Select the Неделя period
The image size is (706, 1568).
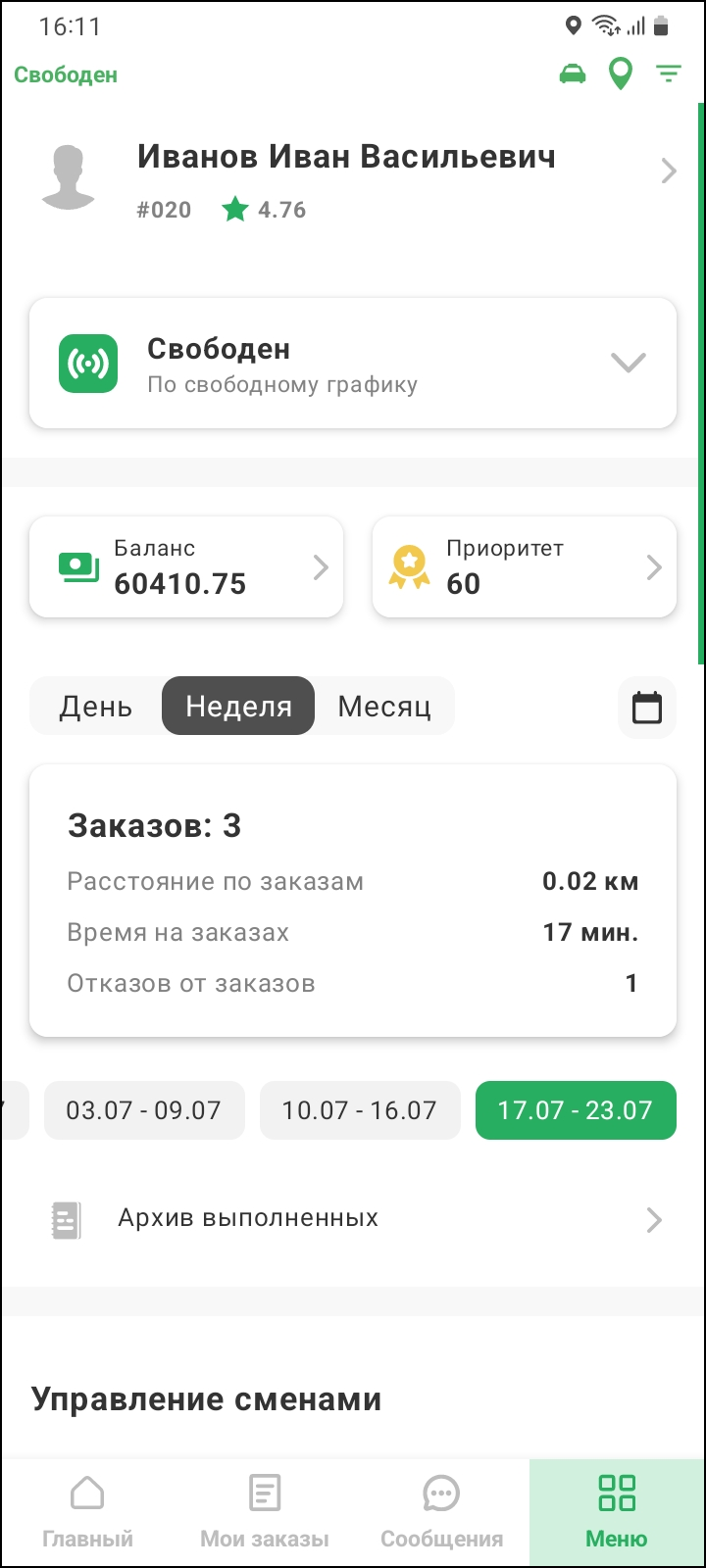click(238, 707)
